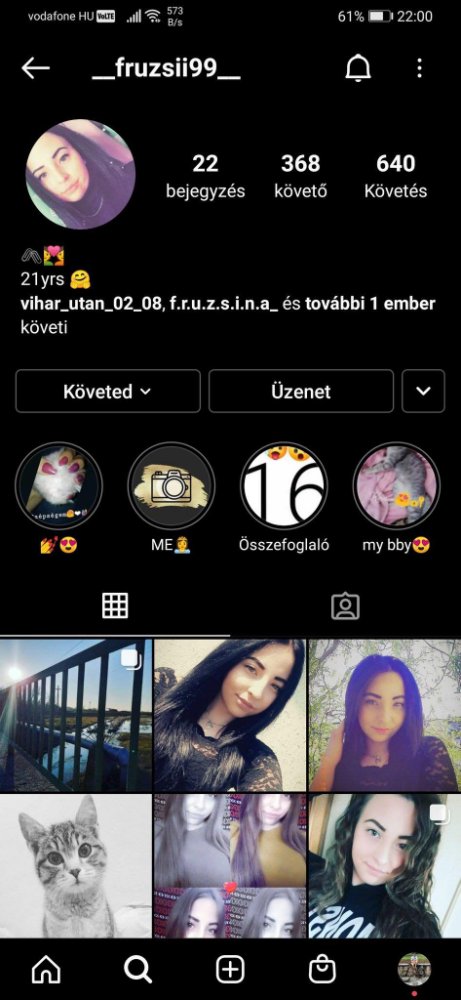Image resolution: width=461 pixels, height=1000 pixels.
Task: Open the three-dot overflow menu
Action: coord(419,68)
